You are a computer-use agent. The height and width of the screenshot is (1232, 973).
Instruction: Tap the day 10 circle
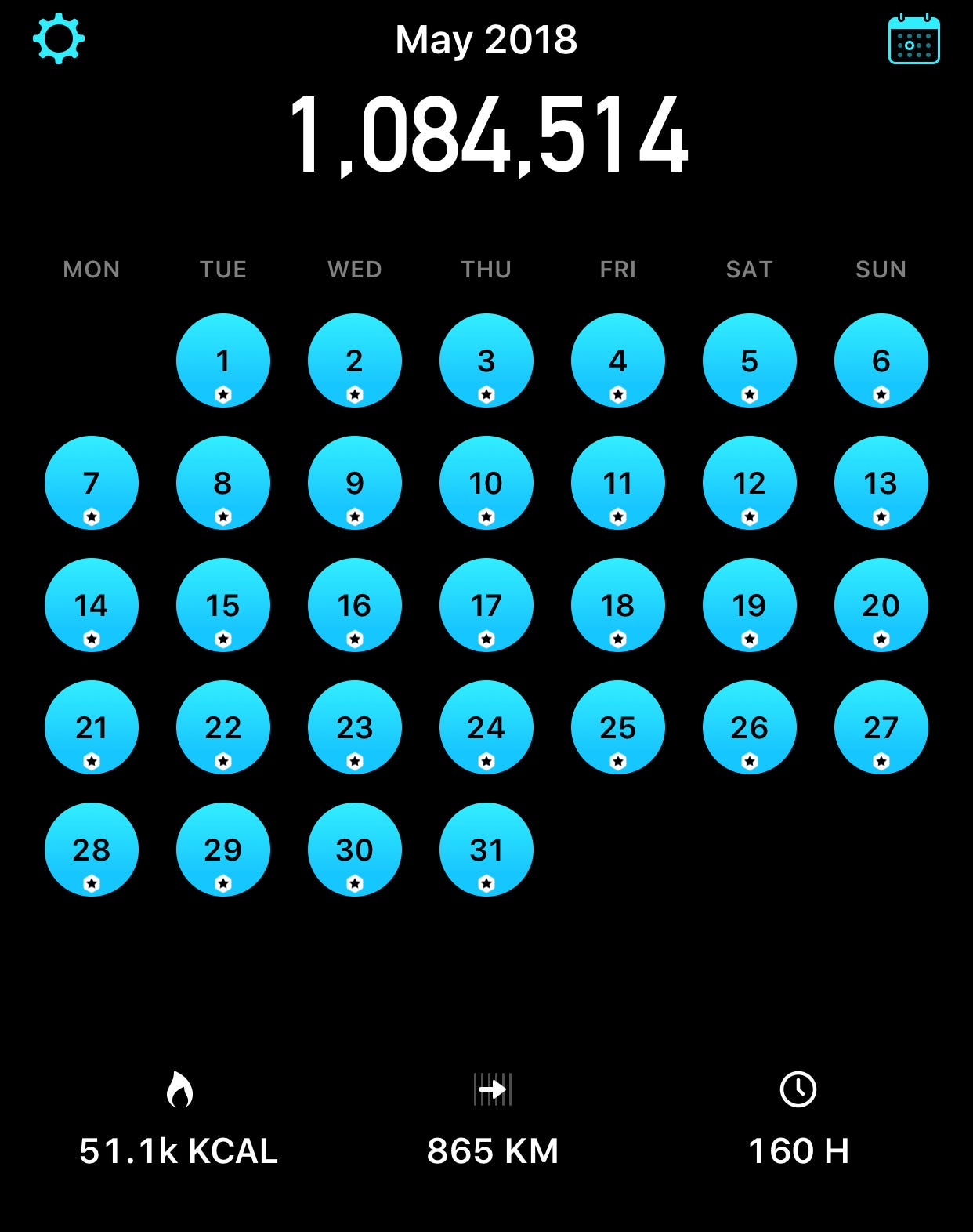point(486,483)
